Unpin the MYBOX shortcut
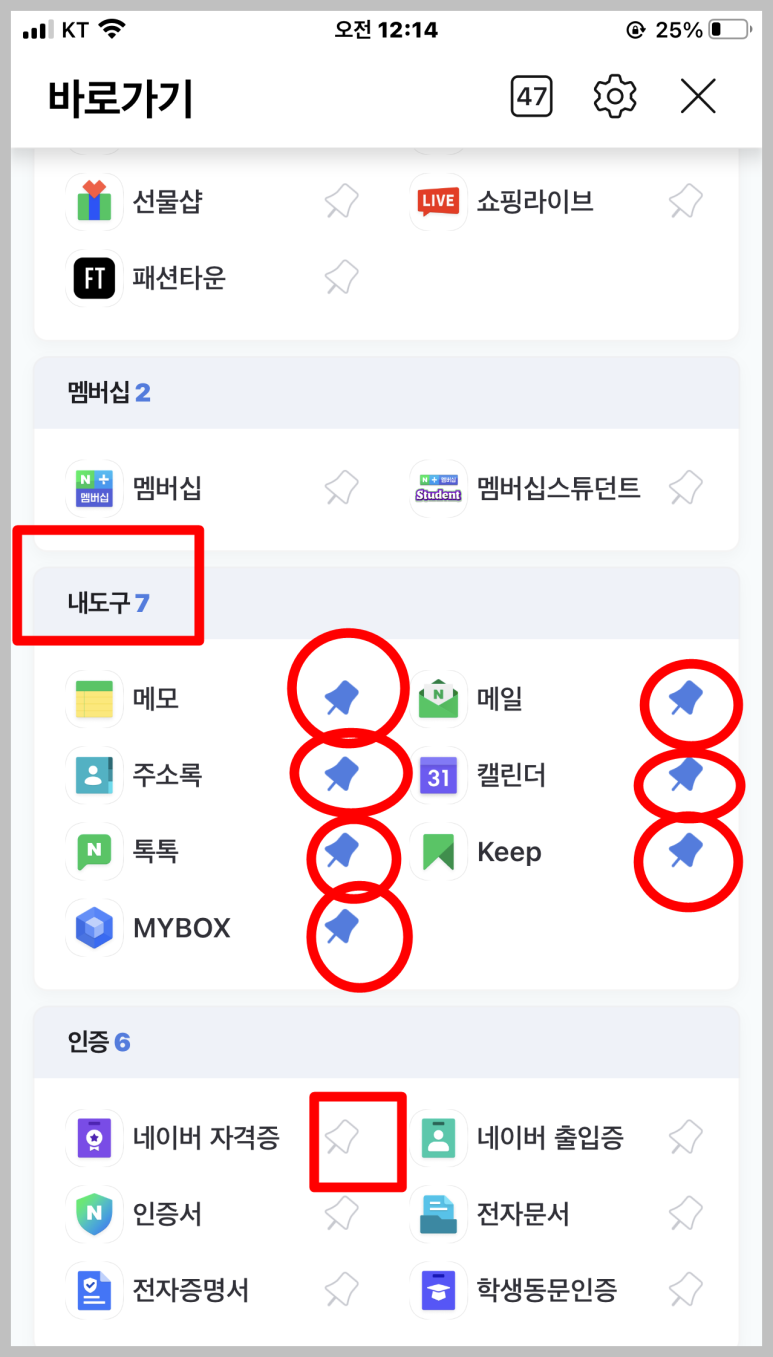773x1357 pixels. coord(342,929)
